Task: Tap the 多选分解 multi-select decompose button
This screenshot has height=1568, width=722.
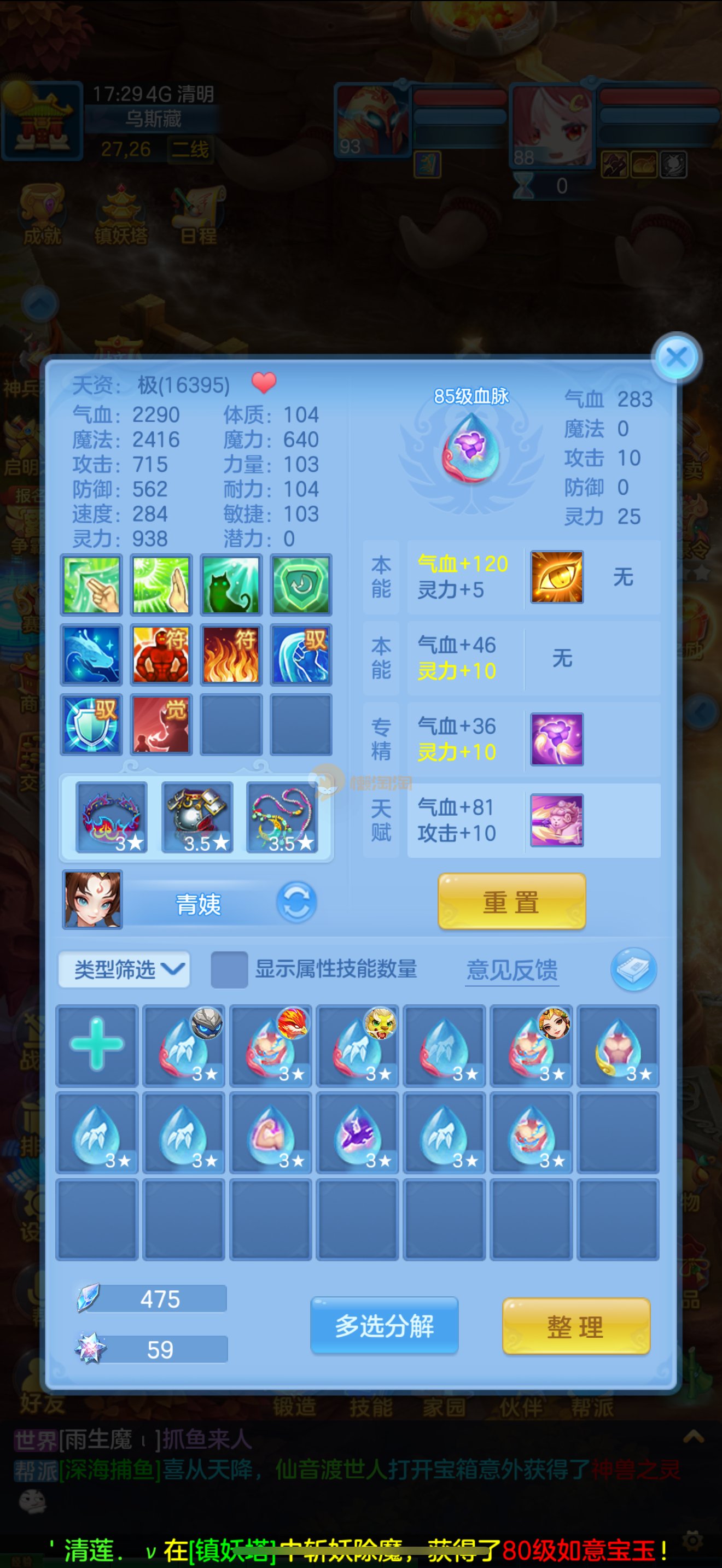Action: tap(384, 1325)
